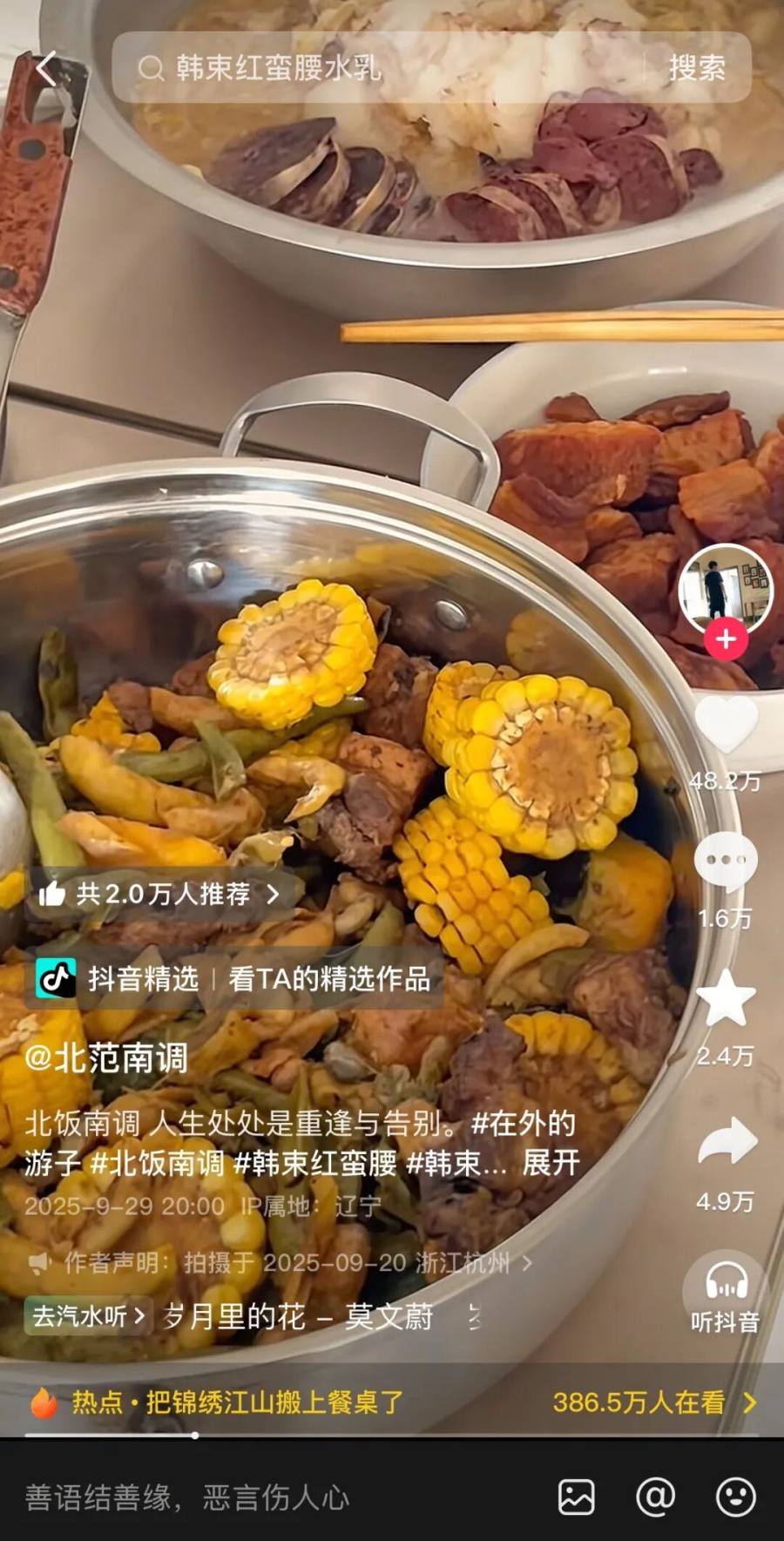Screen dimensions: 784x1541
Task: Open 共2.0万人推荐 recommendations
Action: coord(162,894)
